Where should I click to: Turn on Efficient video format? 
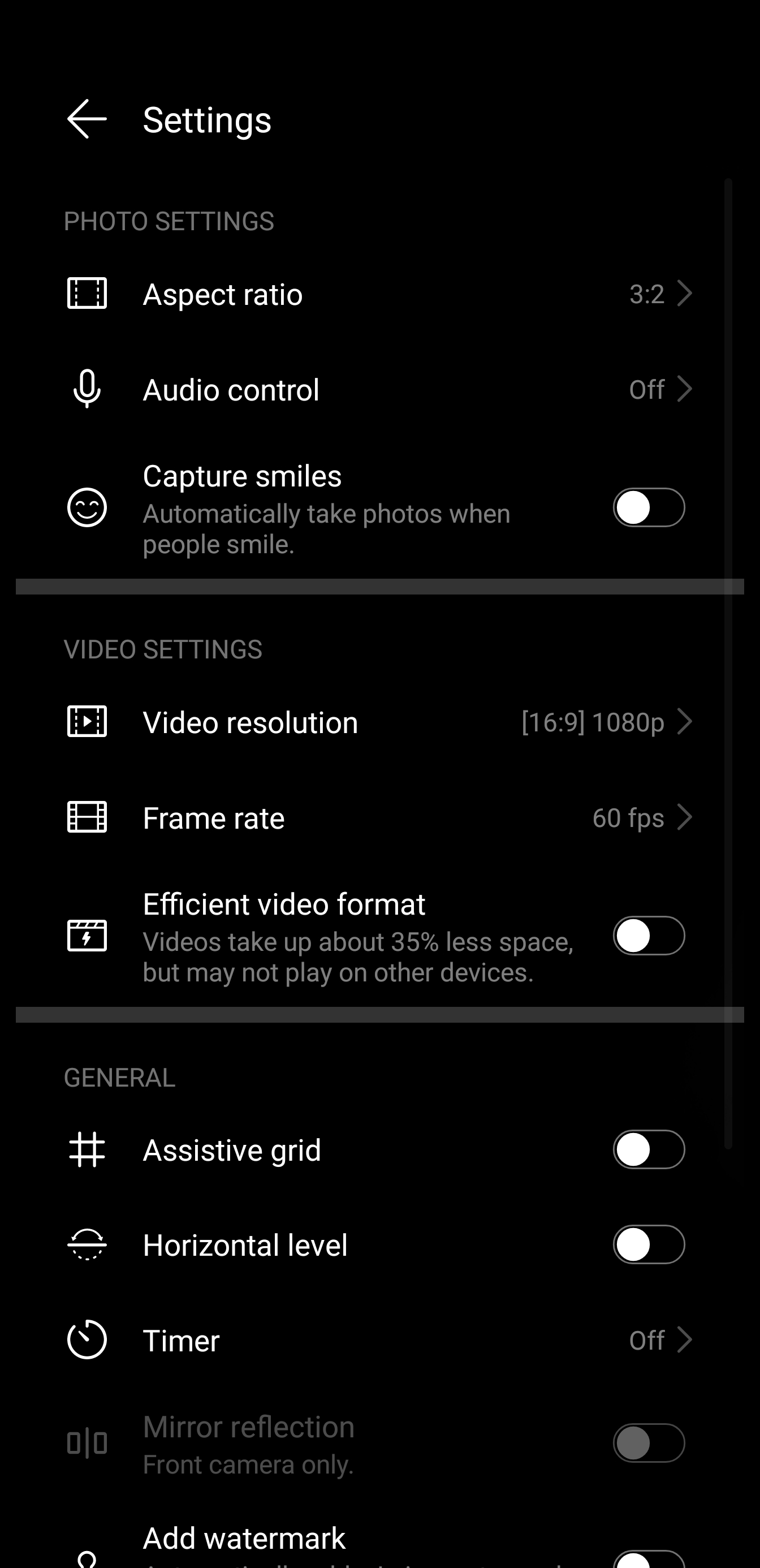click(x=649, y=936)
